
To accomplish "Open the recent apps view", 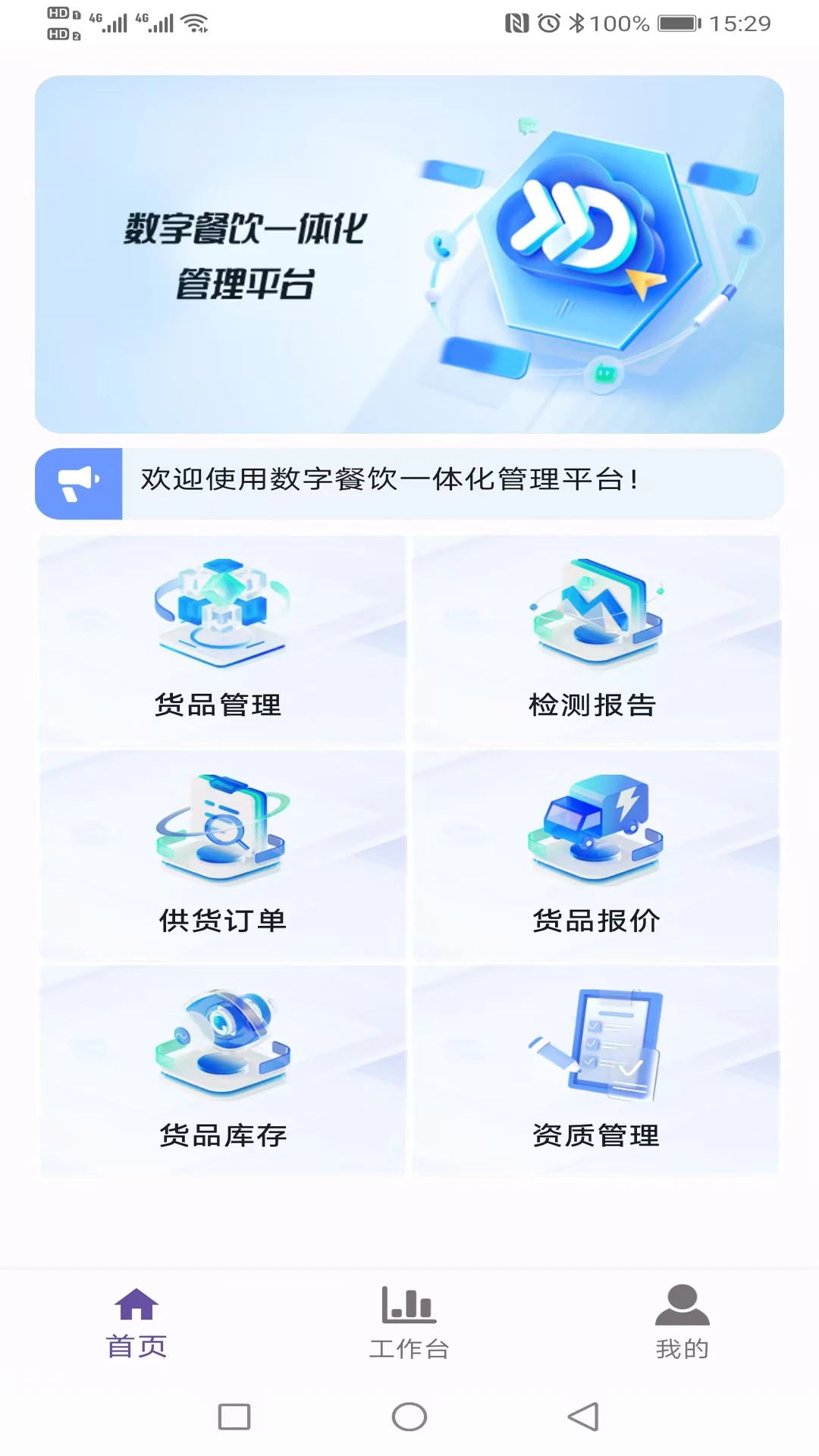I will (x=234, y=1417).
